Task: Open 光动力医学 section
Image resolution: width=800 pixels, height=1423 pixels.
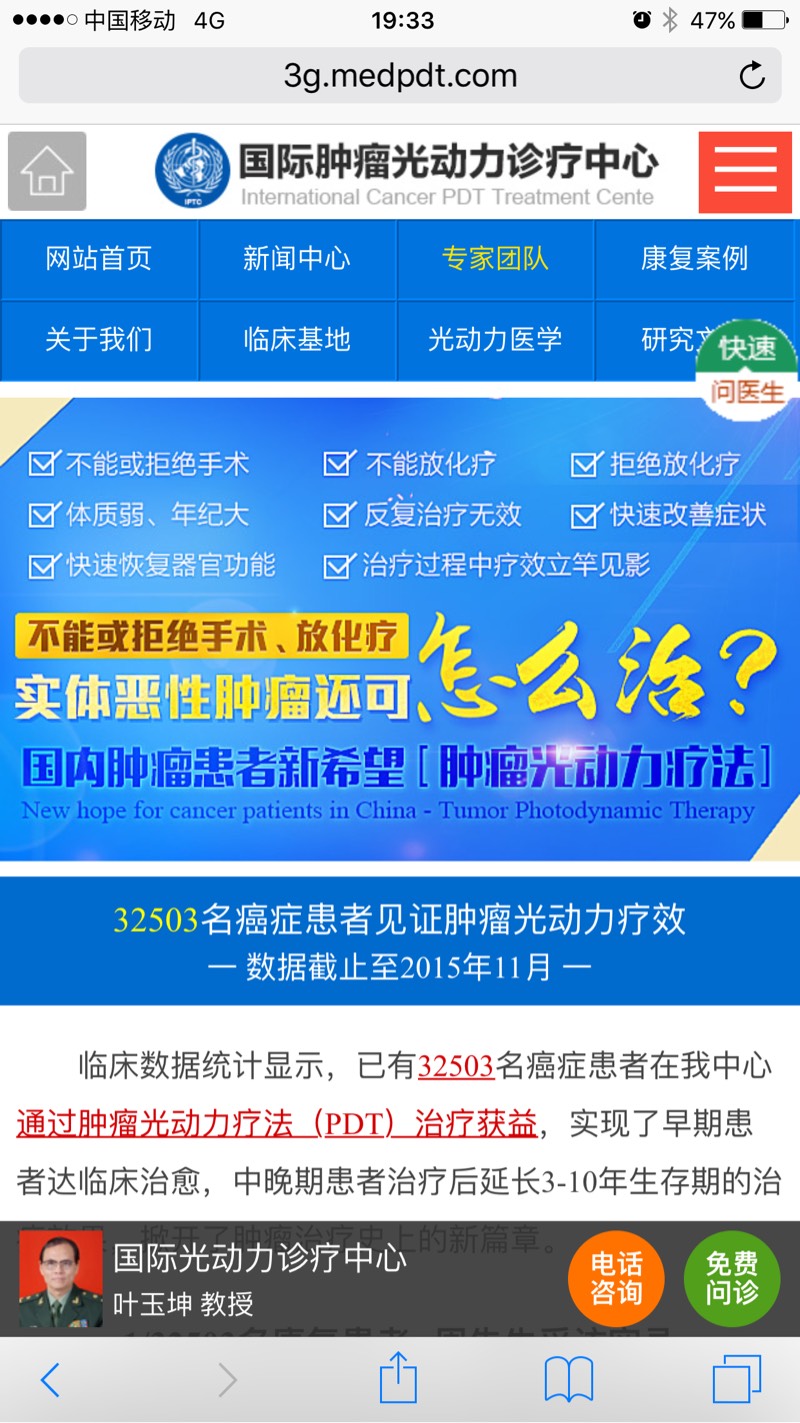Action: 495,340
